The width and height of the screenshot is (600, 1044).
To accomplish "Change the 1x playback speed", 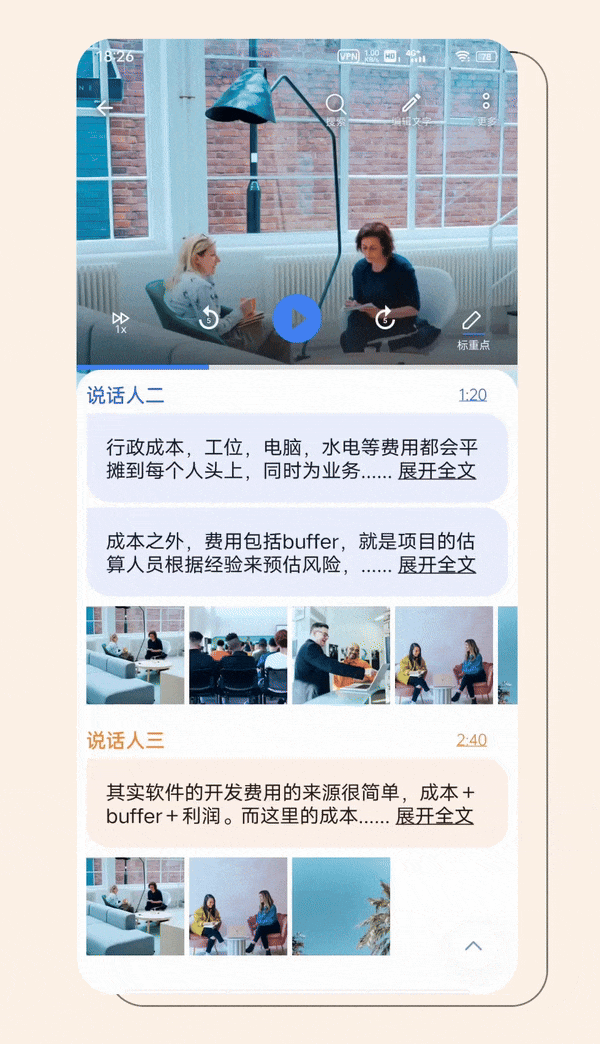I will pyautogui.click(x=120, y=321).
